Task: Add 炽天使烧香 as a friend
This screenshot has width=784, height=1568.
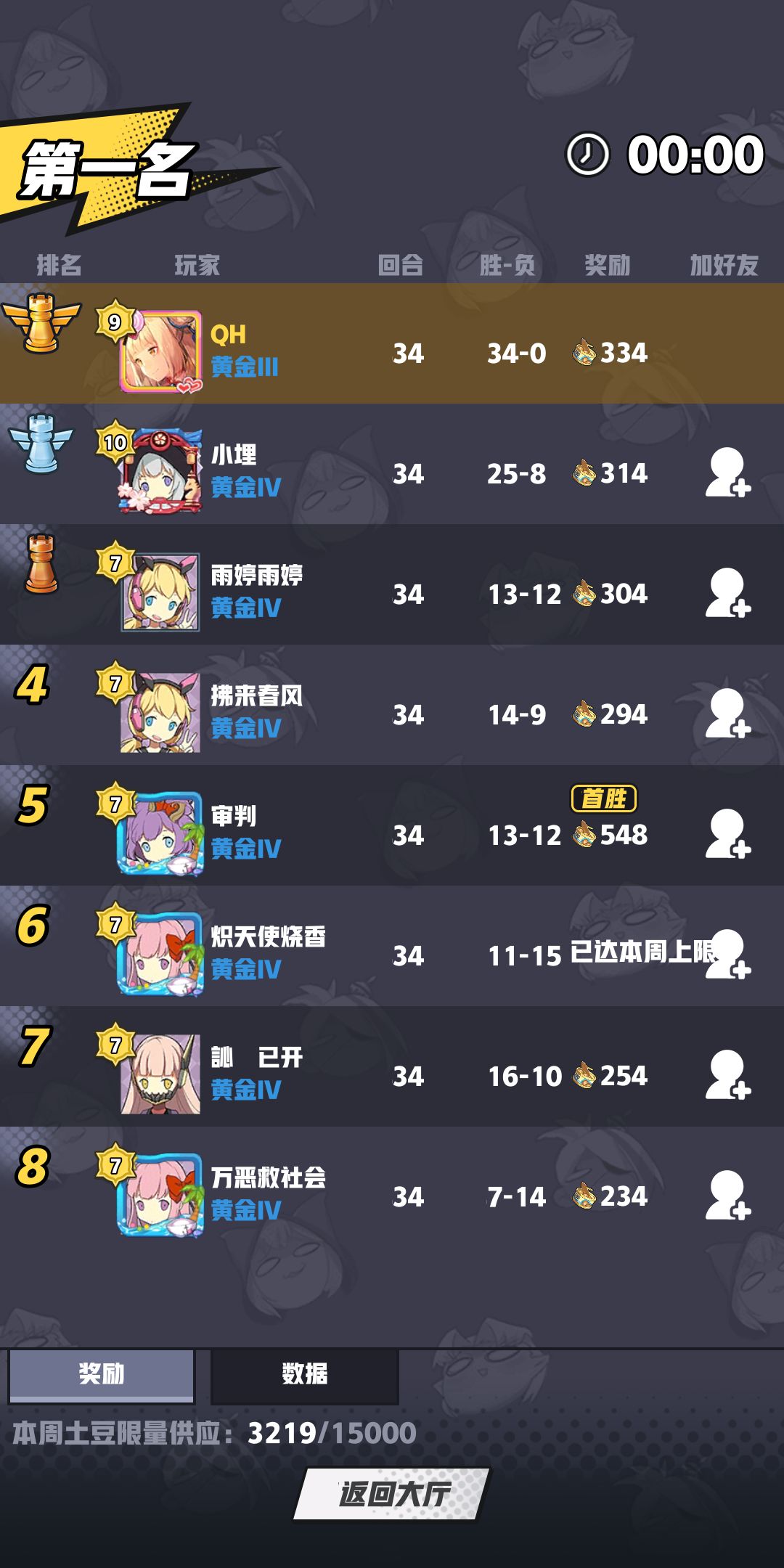Action: pyautogui.click(x=728, y=955)
